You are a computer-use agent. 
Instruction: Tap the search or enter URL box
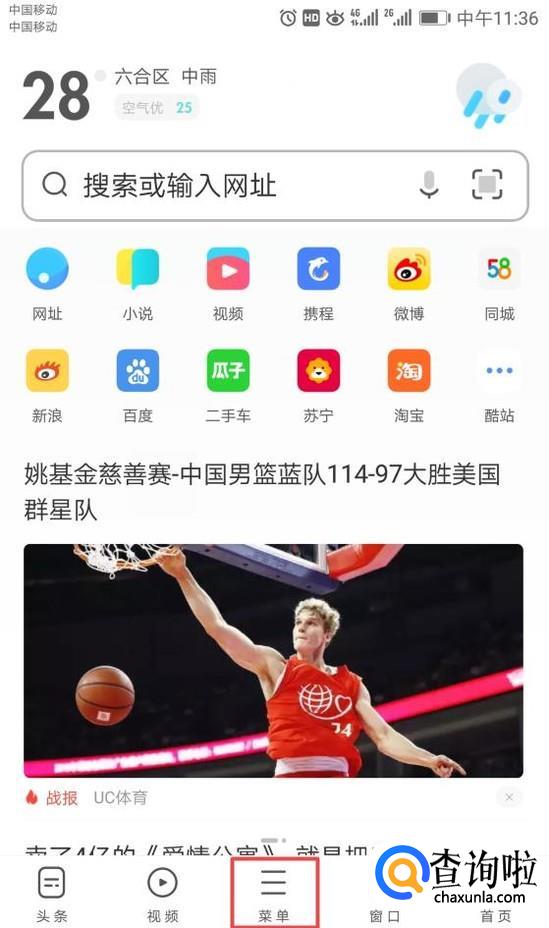click(274, 185)
